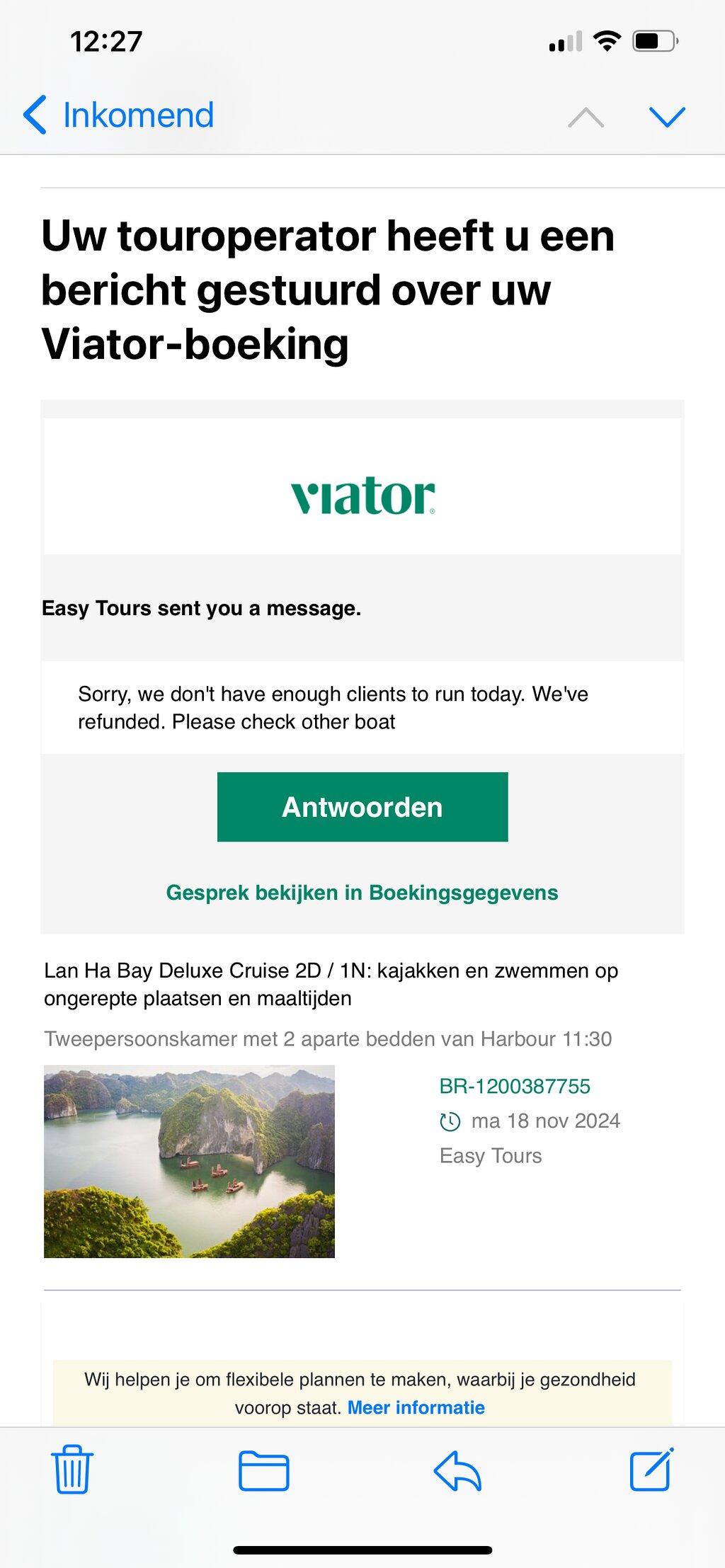Go back to the Inkomend mailbox
Screen dimensions: 725x1568
pos(118,115)
